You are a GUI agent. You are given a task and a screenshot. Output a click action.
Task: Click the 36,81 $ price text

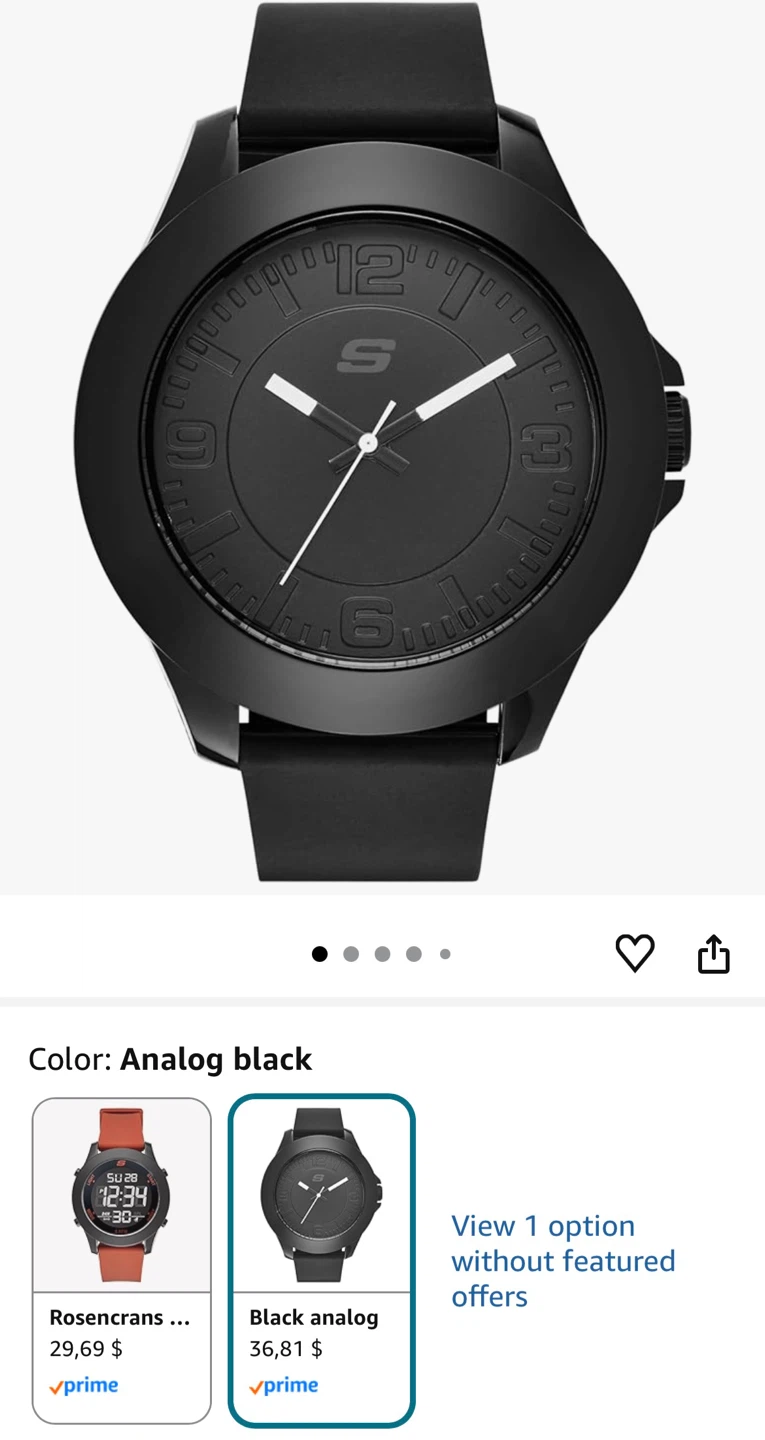click(x=286, y=1348)
